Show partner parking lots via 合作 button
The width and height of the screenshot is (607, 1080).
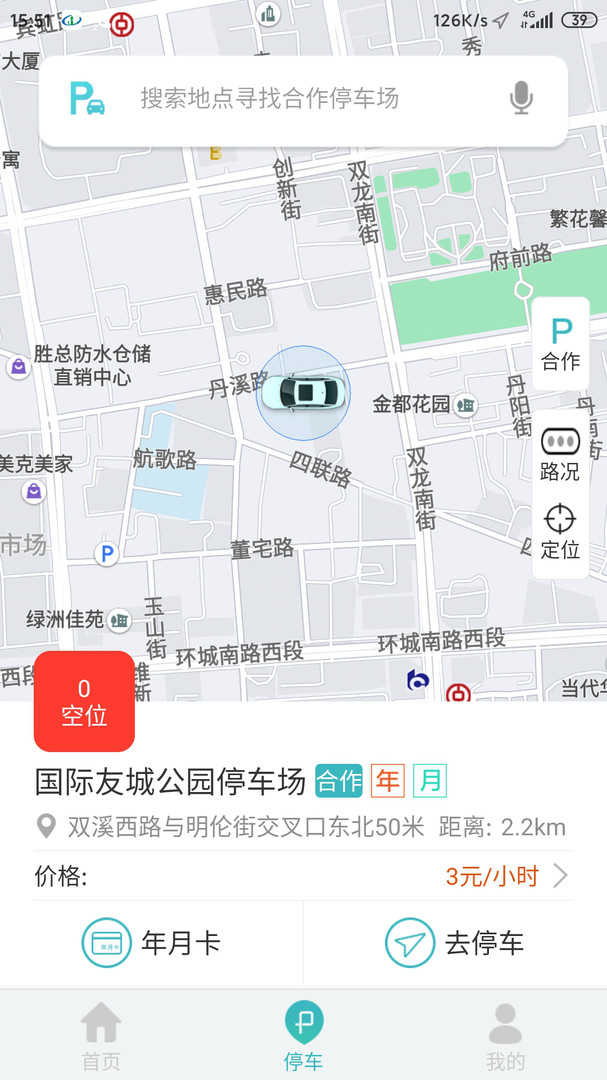coord(560,343)
